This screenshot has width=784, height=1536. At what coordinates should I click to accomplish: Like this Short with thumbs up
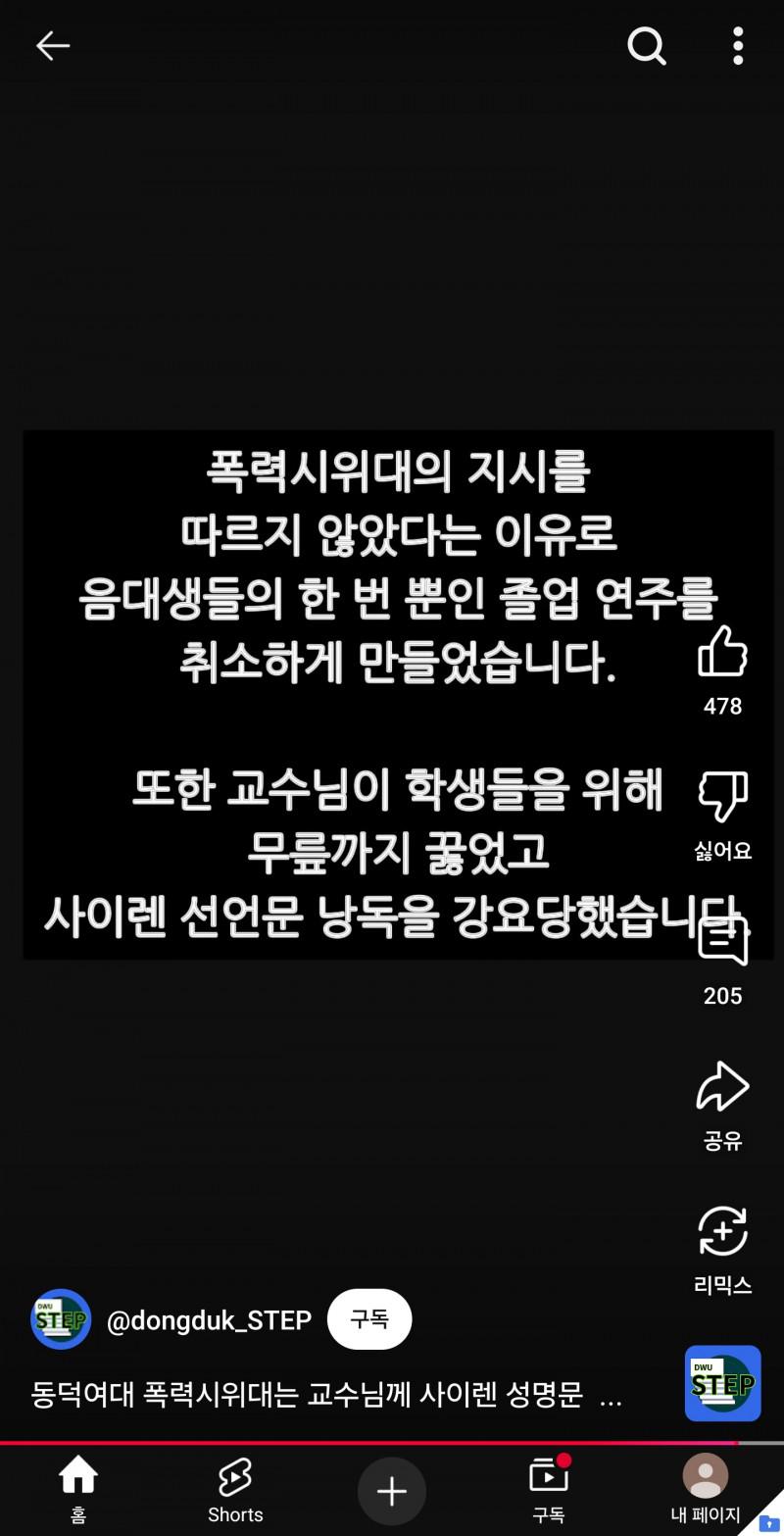pyautogui.click(x=722, y=652)
